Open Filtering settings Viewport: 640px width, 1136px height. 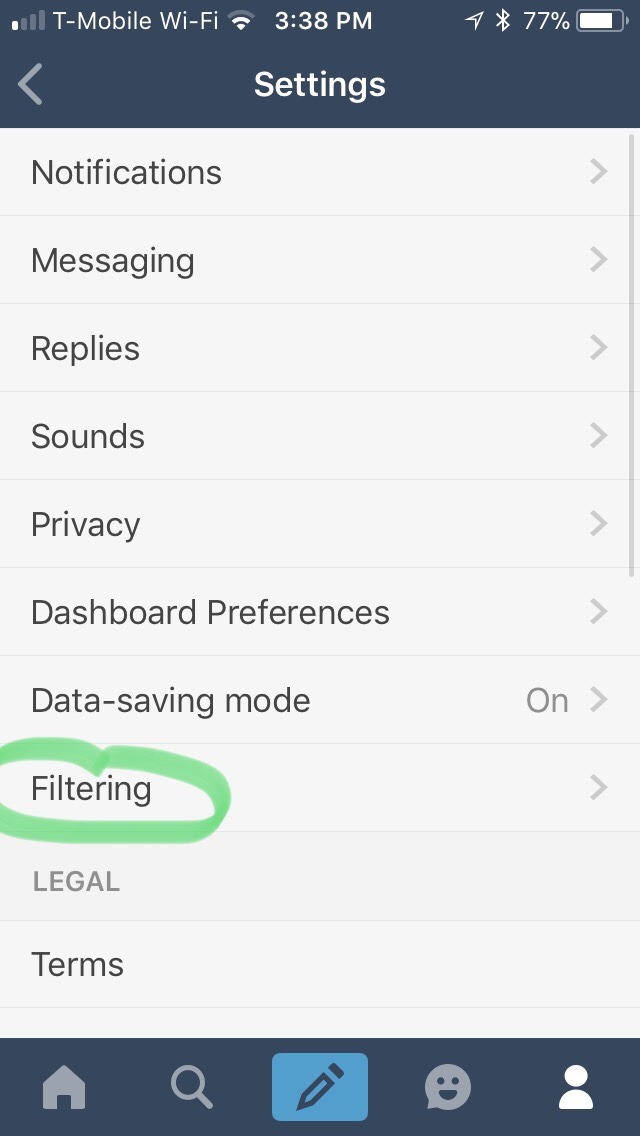point(320,788)
